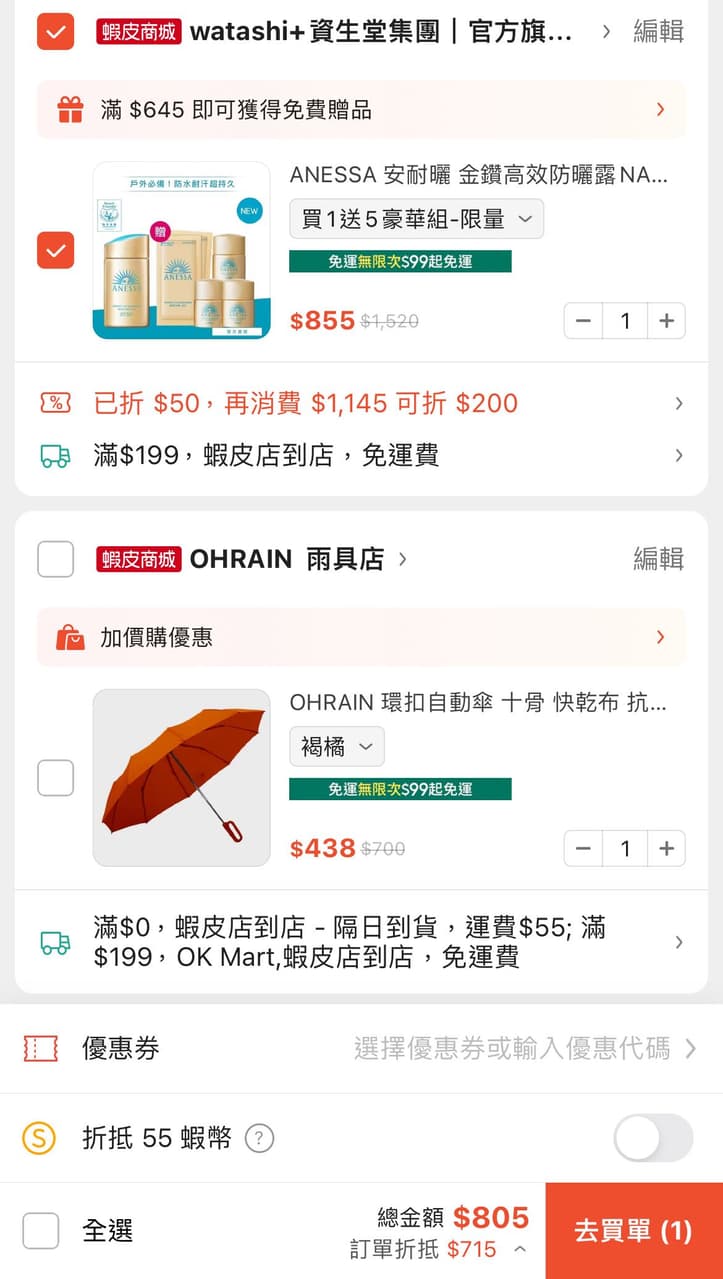Select the 全選 select-all checkbox
723x1279 pixels.
40,1232
